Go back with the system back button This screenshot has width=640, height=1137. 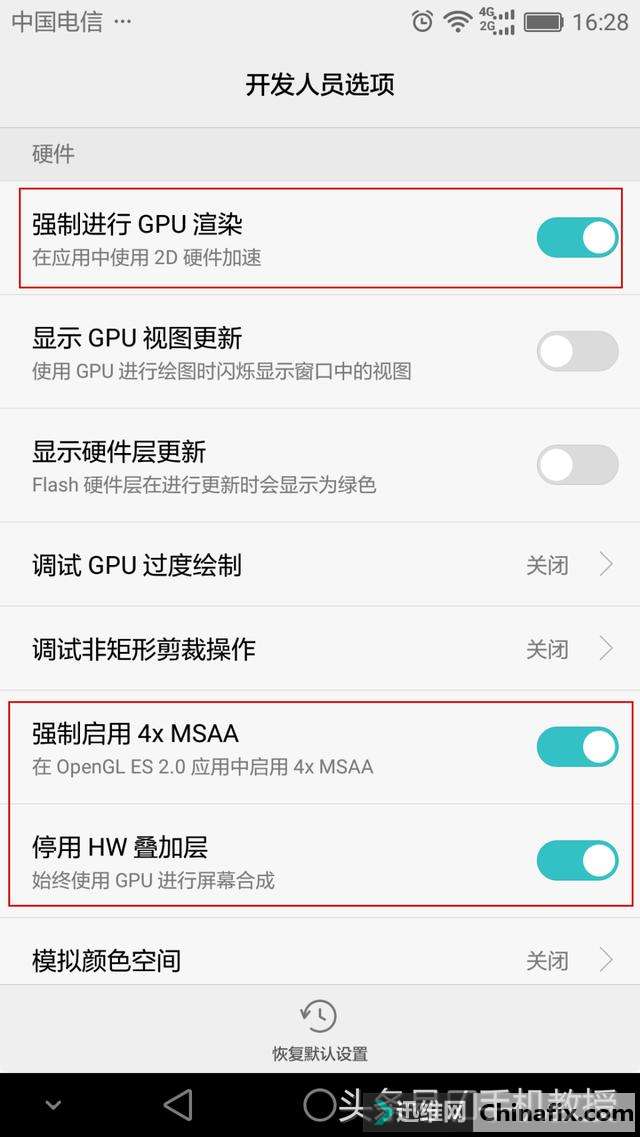[178, 1105]
